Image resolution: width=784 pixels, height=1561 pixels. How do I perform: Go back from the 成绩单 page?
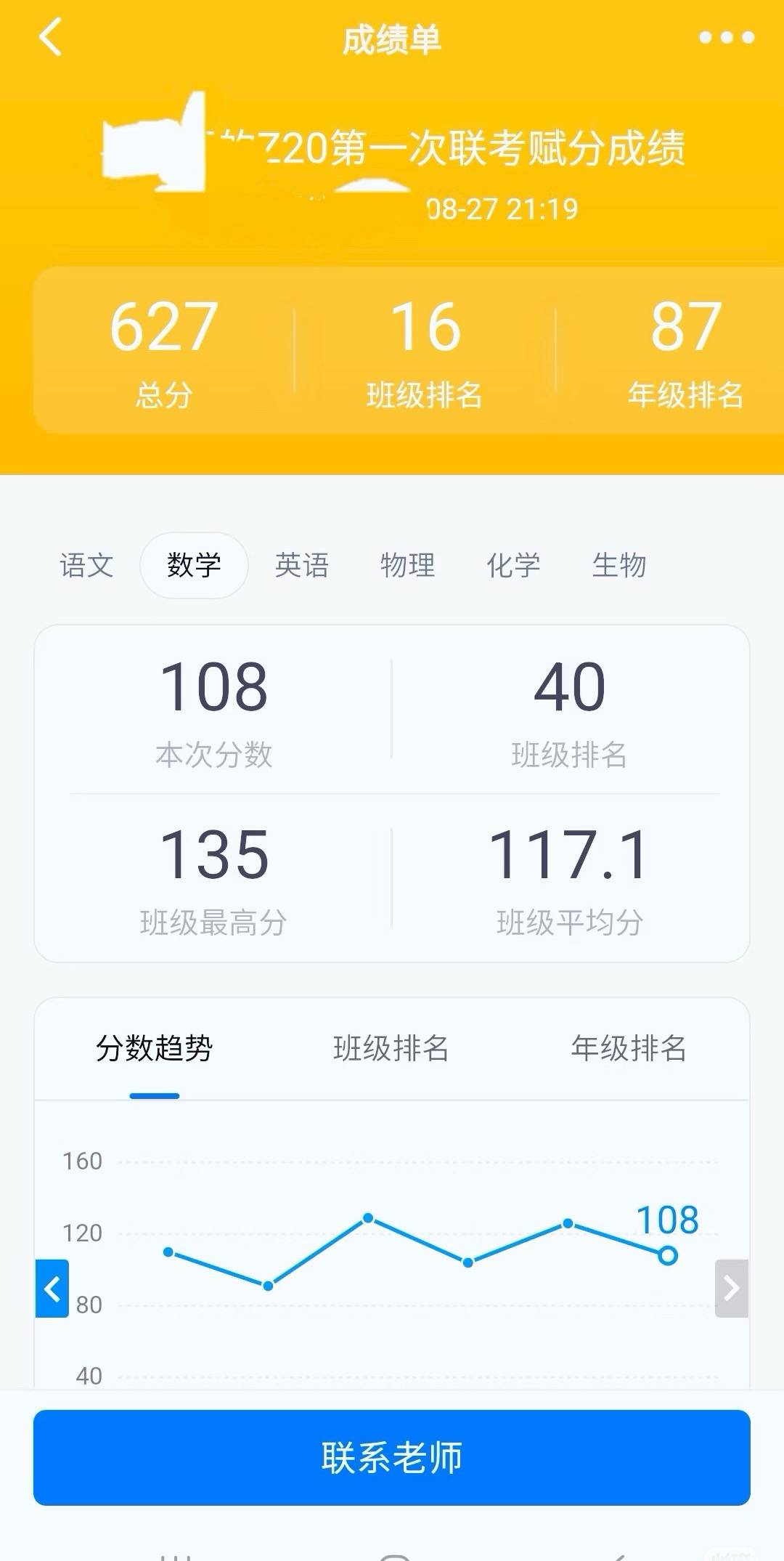point(51,38)
